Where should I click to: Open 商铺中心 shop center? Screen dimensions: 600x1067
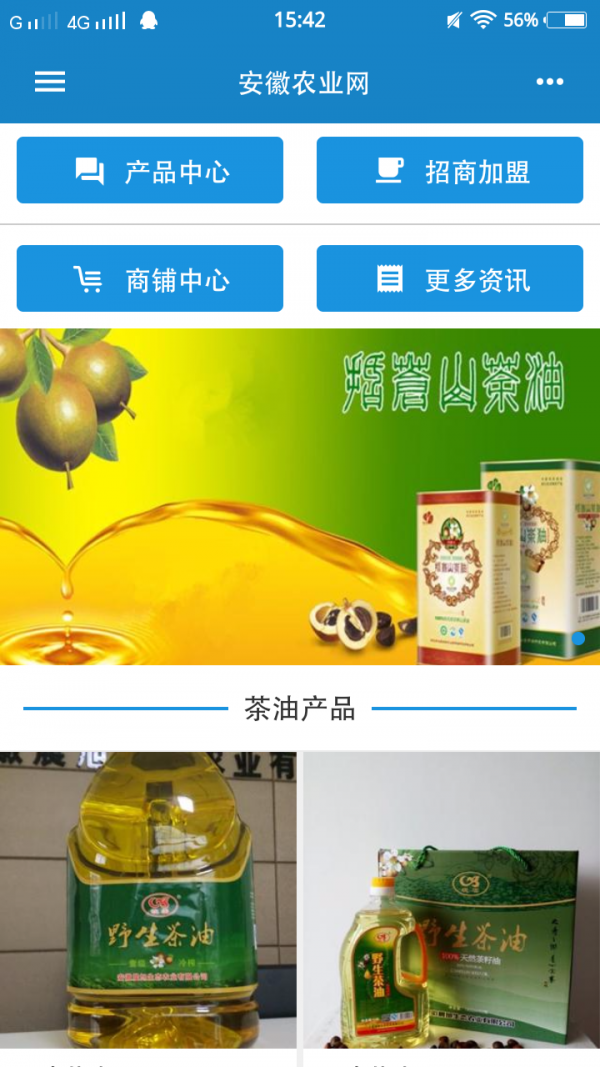150,279
